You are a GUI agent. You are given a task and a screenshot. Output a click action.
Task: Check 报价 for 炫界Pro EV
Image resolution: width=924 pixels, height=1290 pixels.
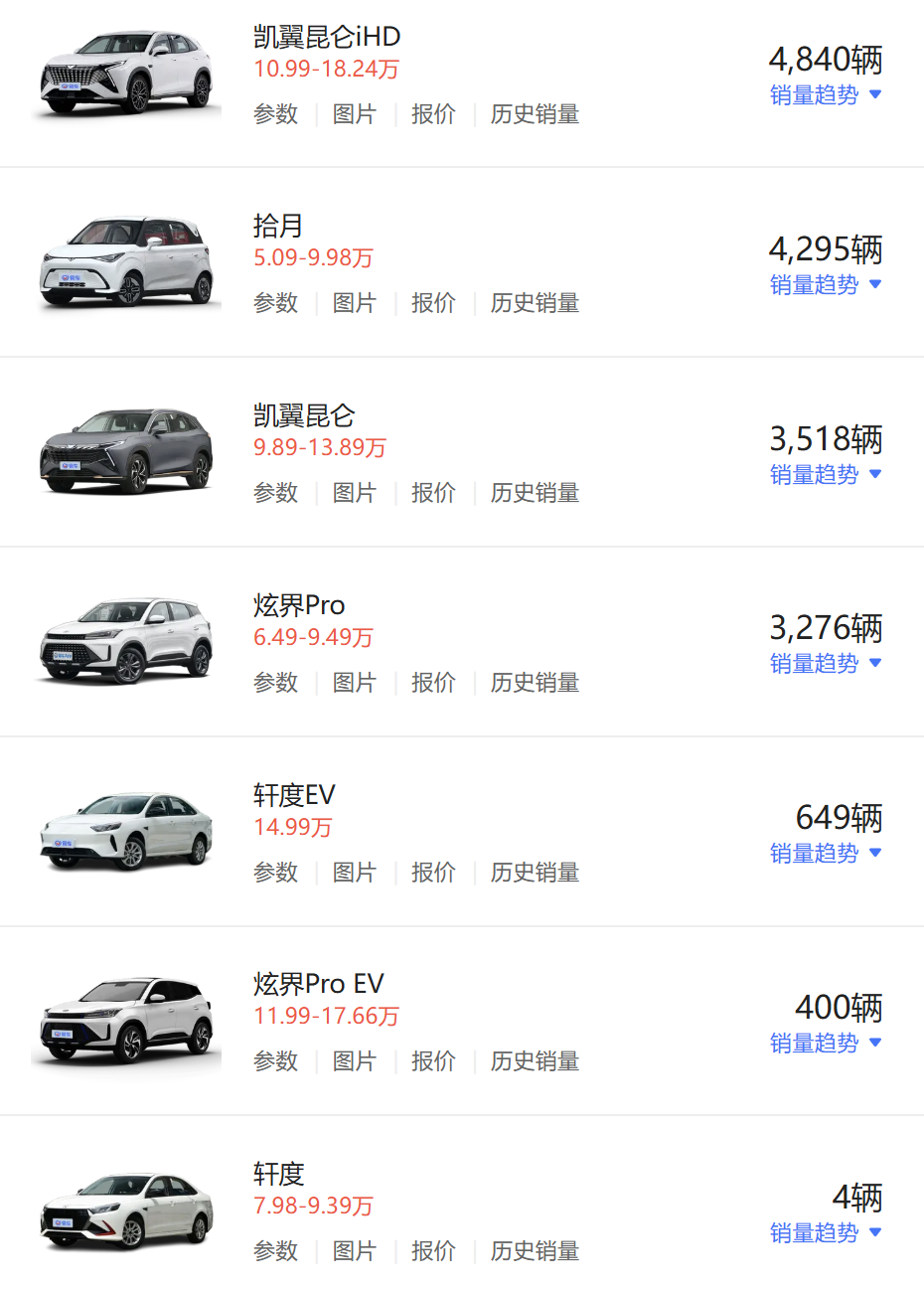click(x=433, y=1061)
